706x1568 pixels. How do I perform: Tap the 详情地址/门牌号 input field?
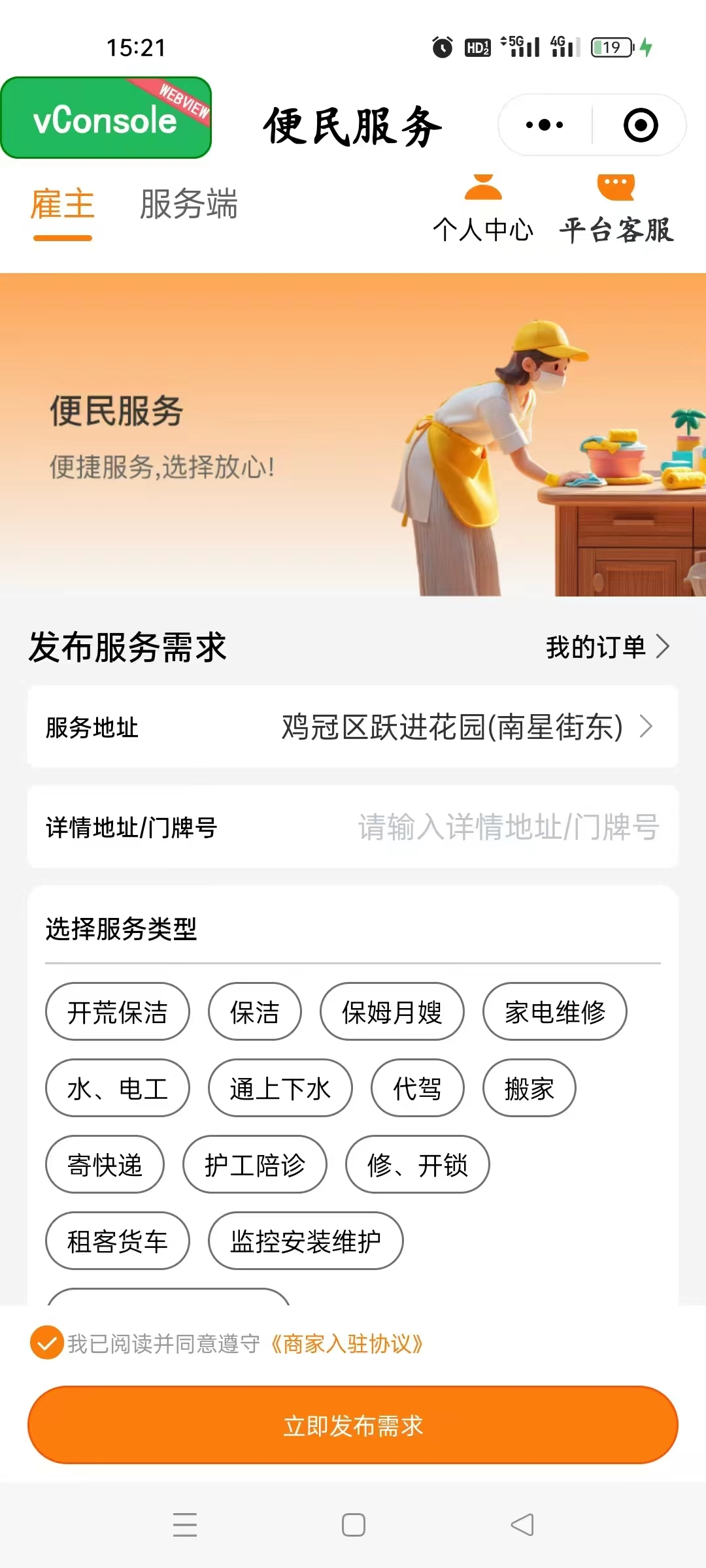pos(507,827)
